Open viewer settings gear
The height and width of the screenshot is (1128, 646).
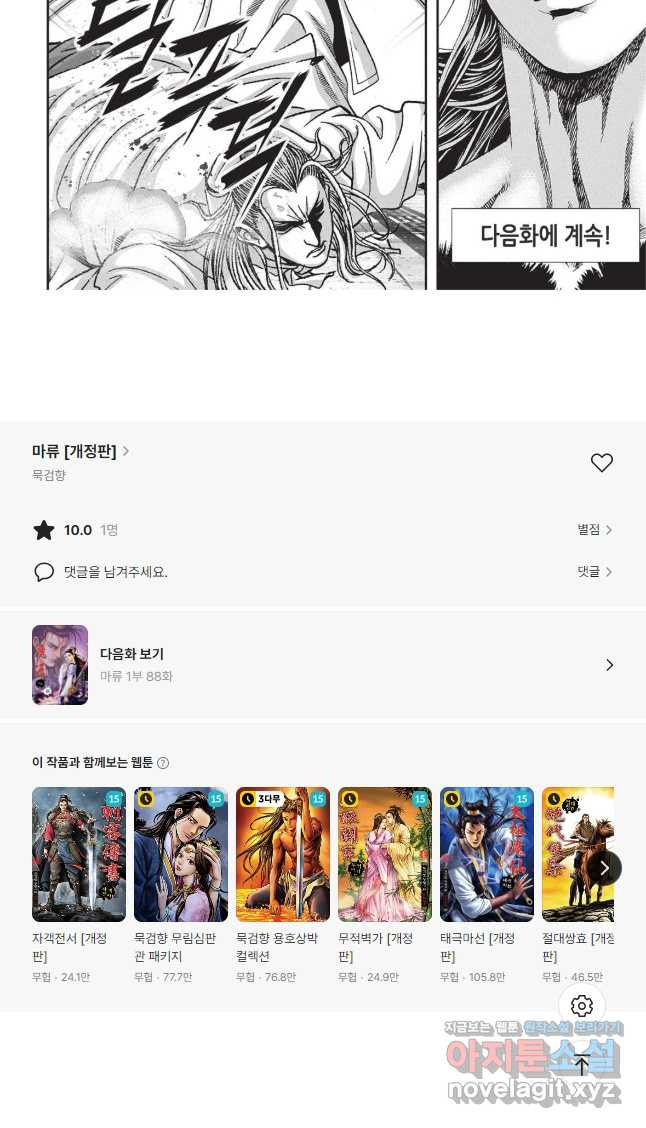[x=582, y=1006]
